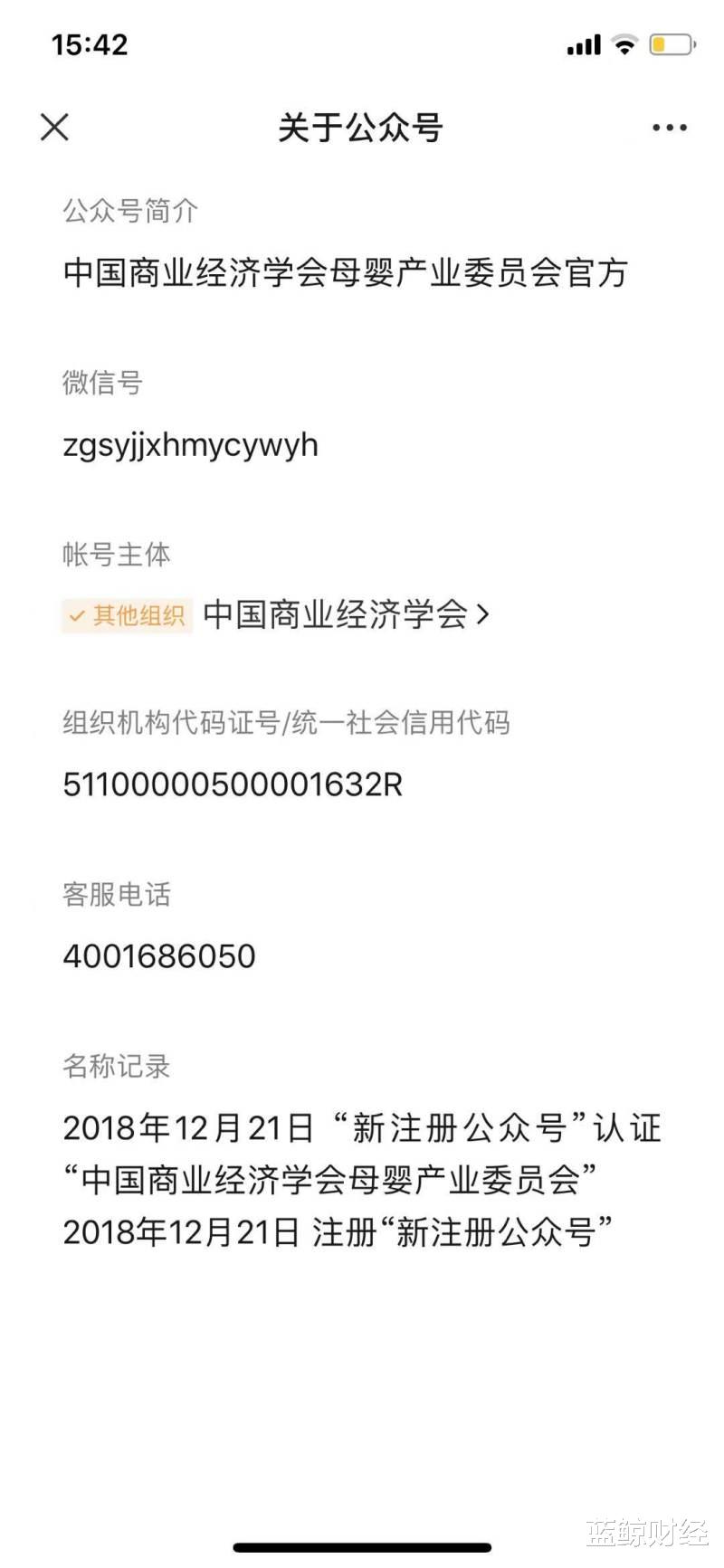Select the 关于公众号 title

[x=361, y=128]
